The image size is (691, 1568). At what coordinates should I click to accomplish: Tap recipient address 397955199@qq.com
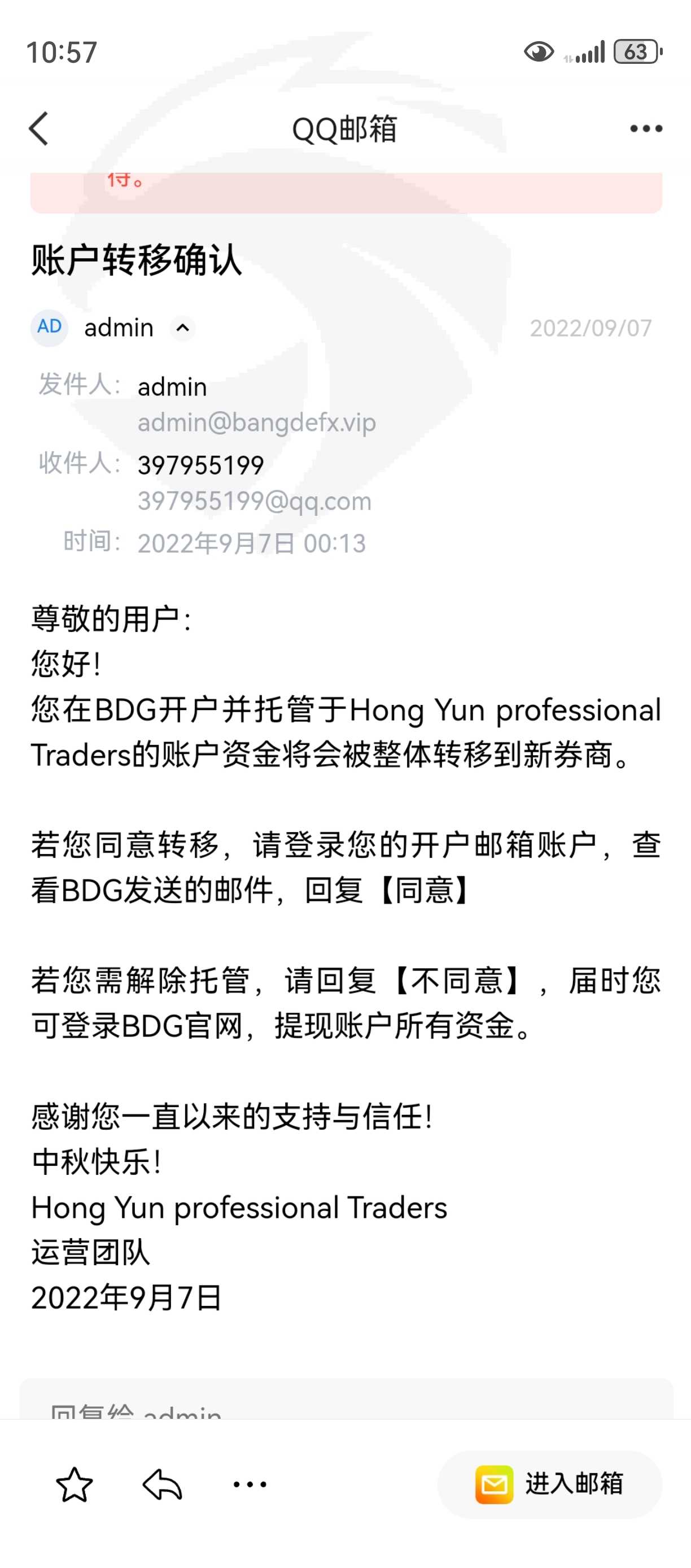(254, 501)
